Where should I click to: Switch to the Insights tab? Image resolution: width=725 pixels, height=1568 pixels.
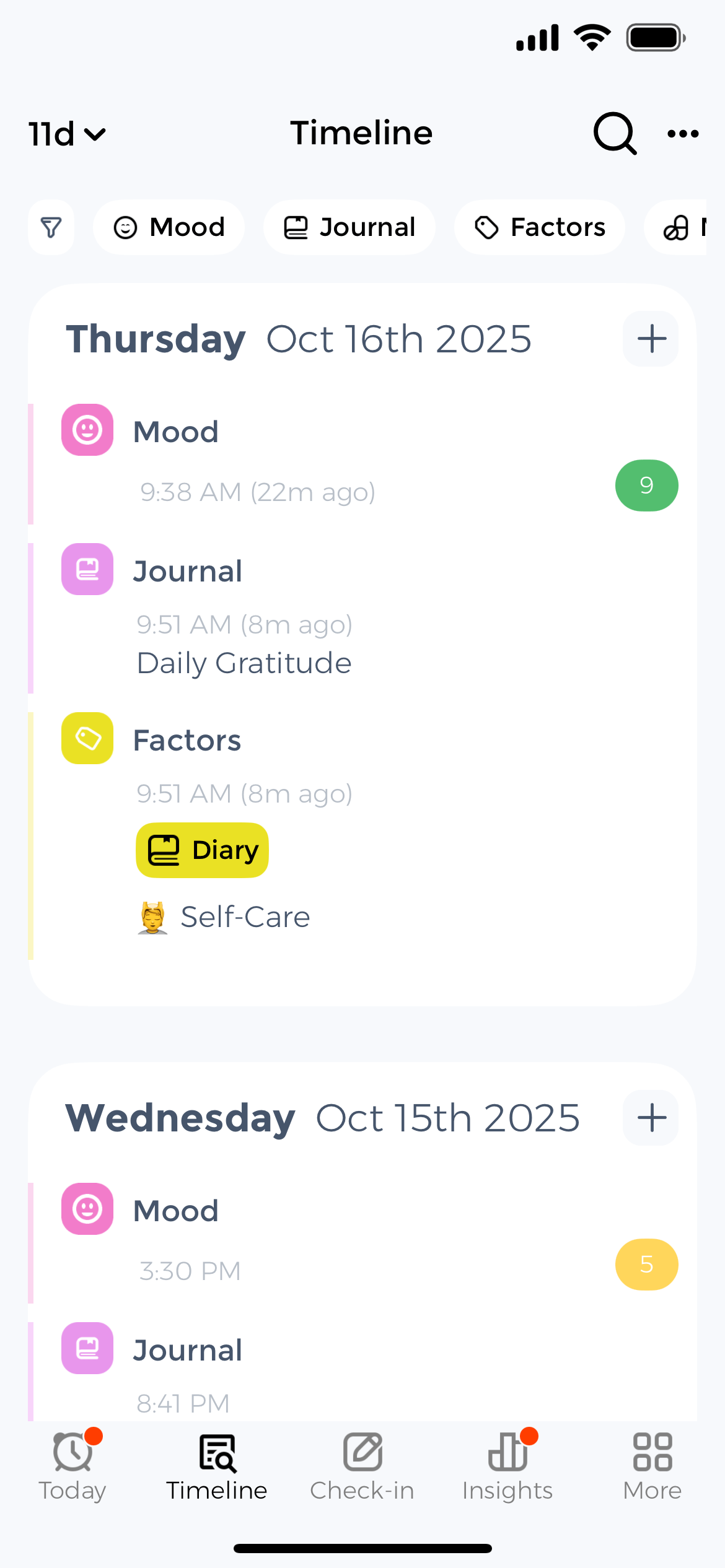(x=507, y=1466)
